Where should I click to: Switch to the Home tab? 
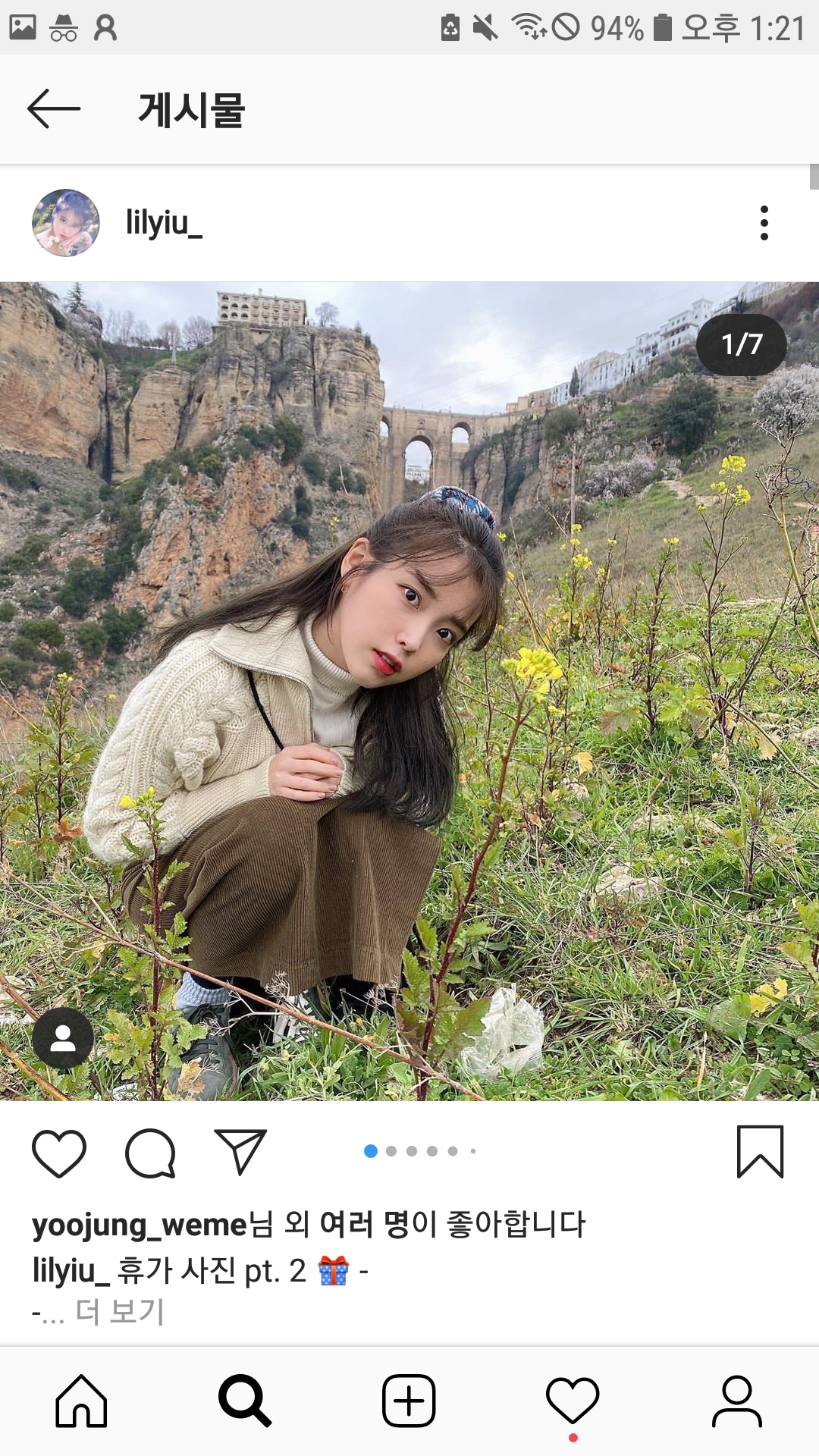coord(81,1401)
